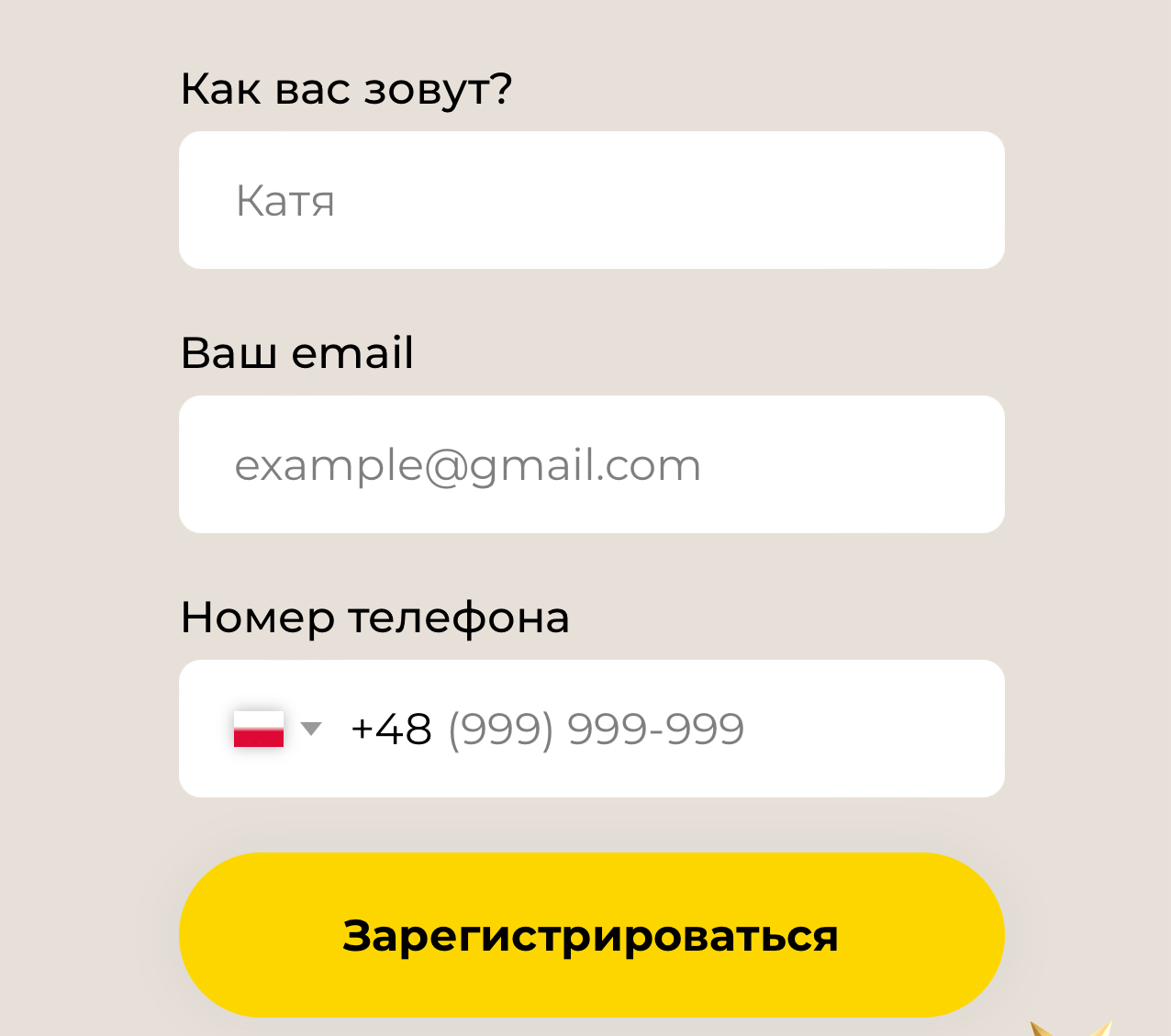Submit the Зарегистрироваться button
The height and width of the screenshot is (1036, 1171).
tap(591, 935)
